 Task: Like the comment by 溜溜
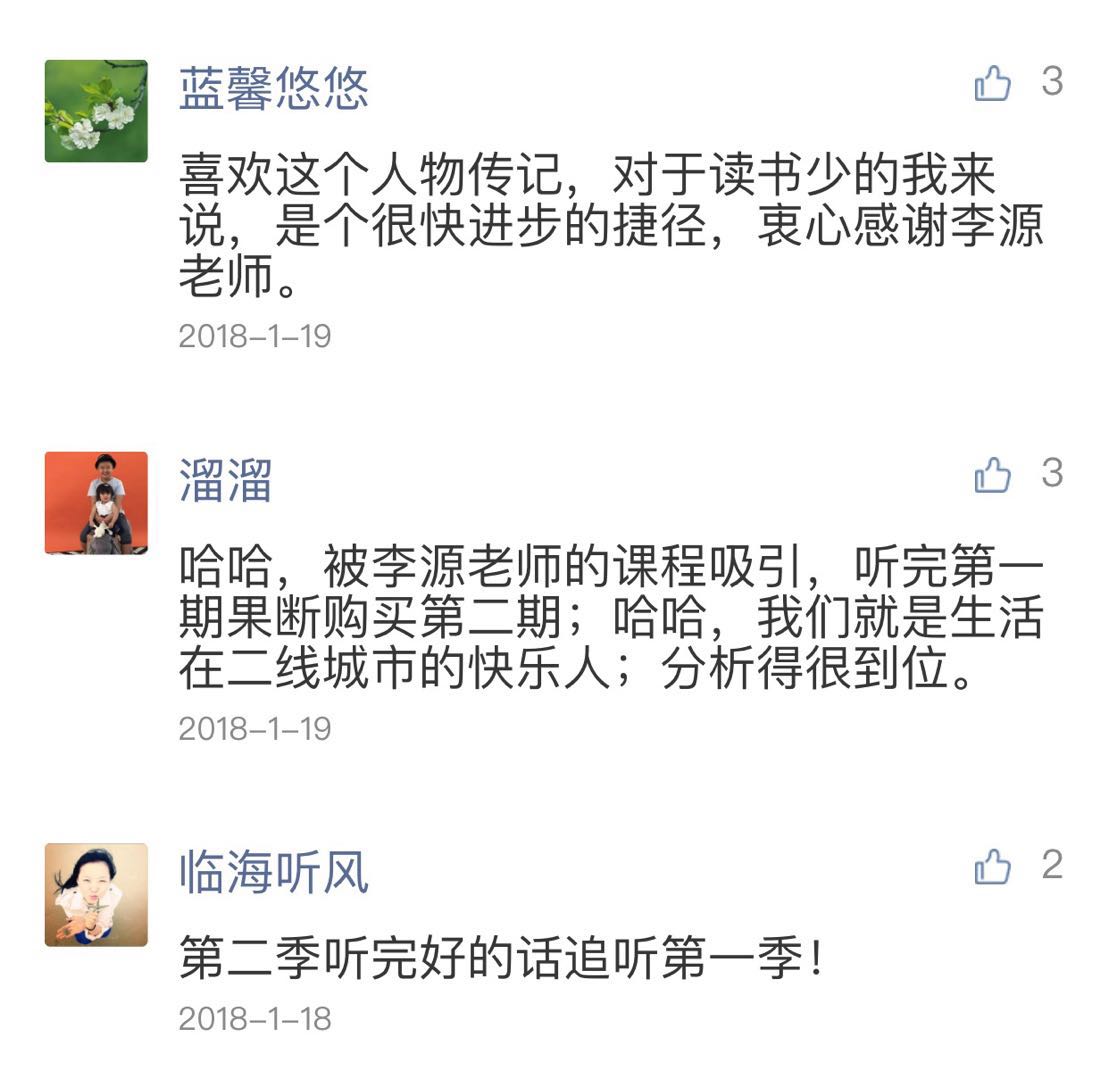[x=993, y=475]
